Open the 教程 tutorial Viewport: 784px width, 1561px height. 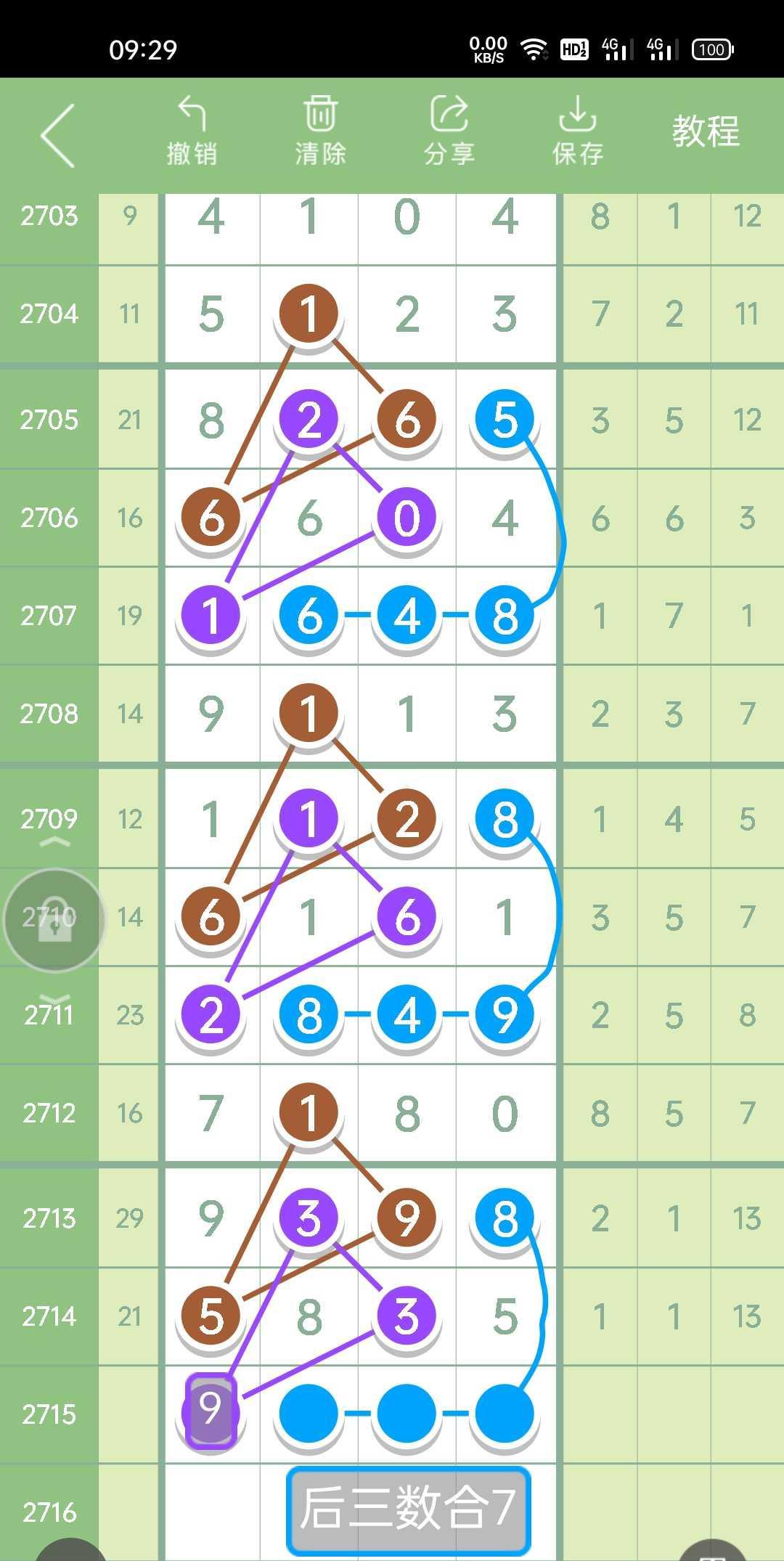705,131
